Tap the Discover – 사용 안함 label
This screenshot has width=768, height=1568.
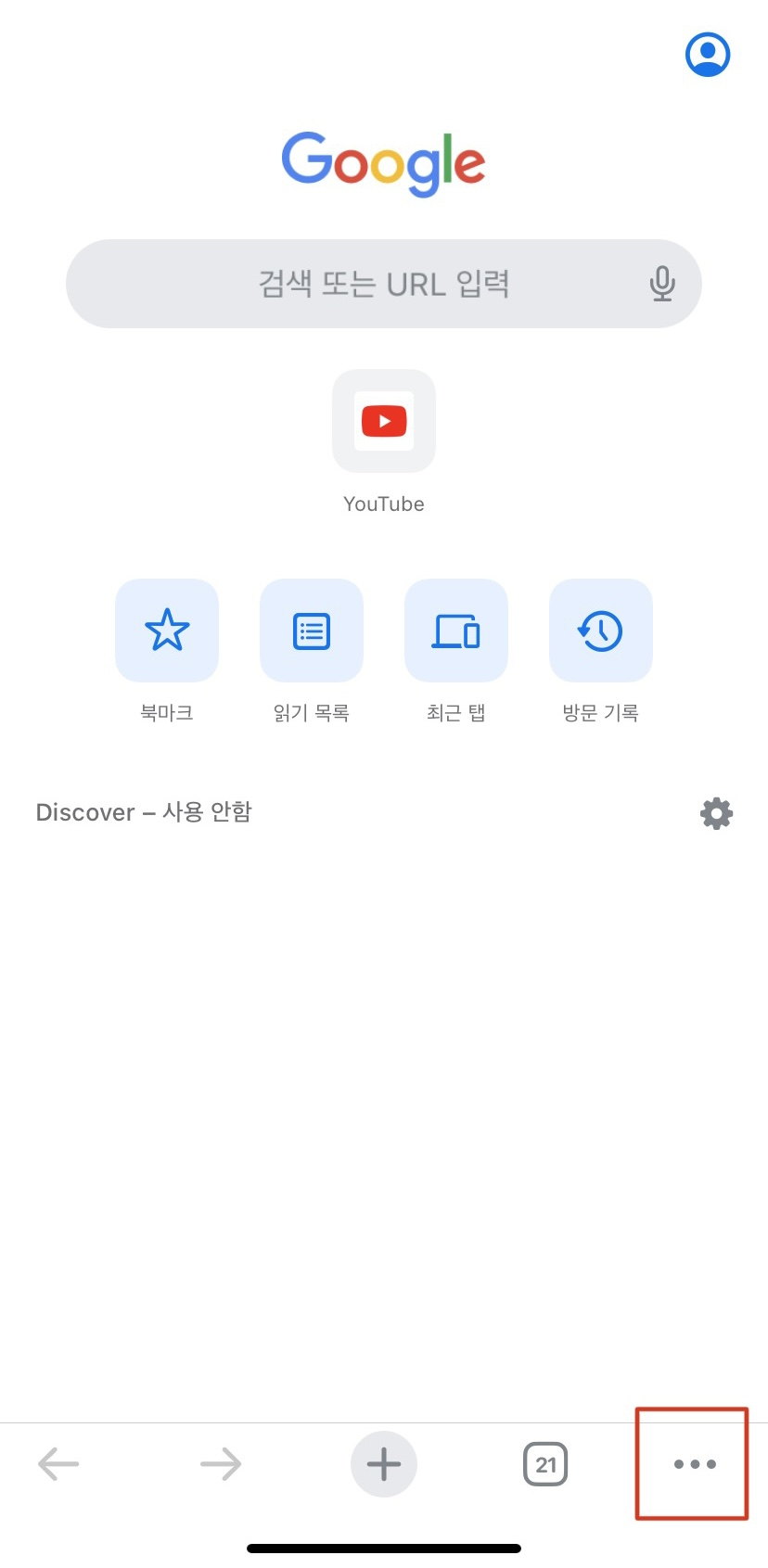coord(143,812)
